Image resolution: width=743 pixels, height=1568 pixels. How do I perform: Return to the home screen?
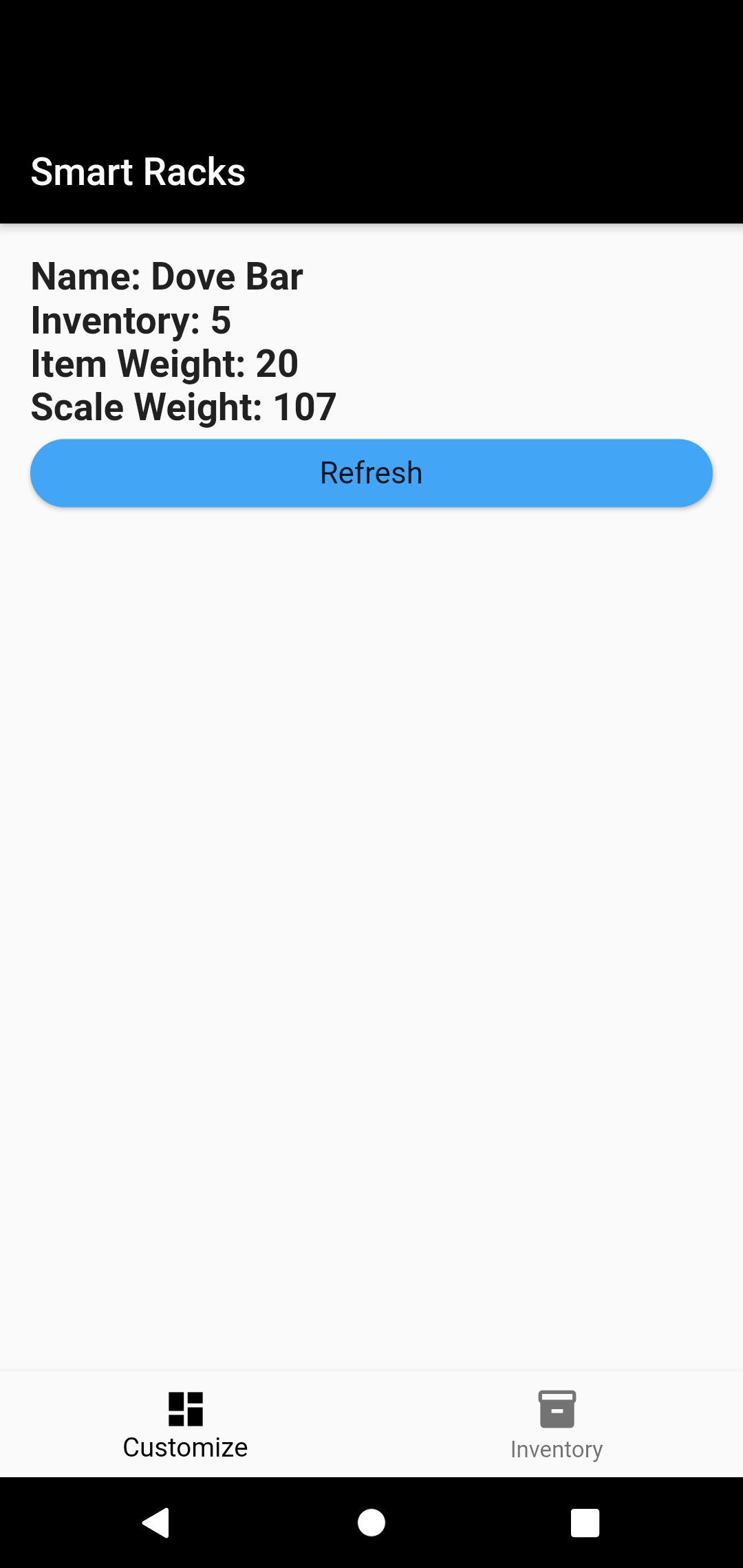[371, 1523]
